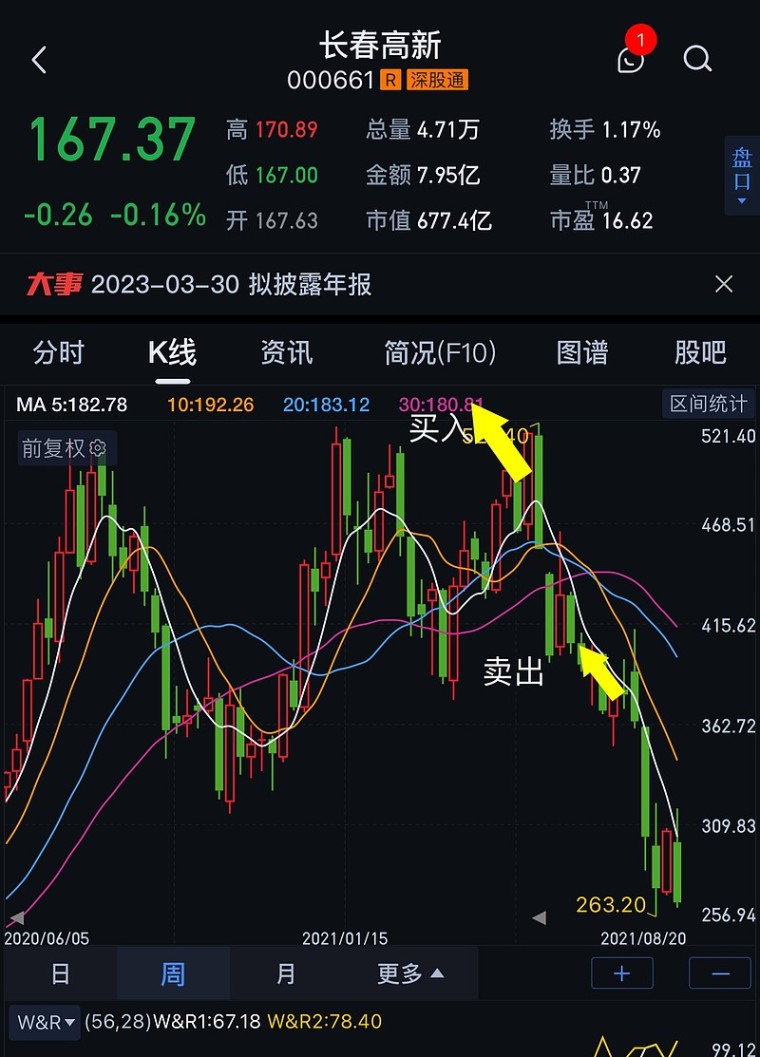Viewport: 760px width, 1057px height.
Task: Open the 简况(F10) company overview
Action: click(440, 353)
